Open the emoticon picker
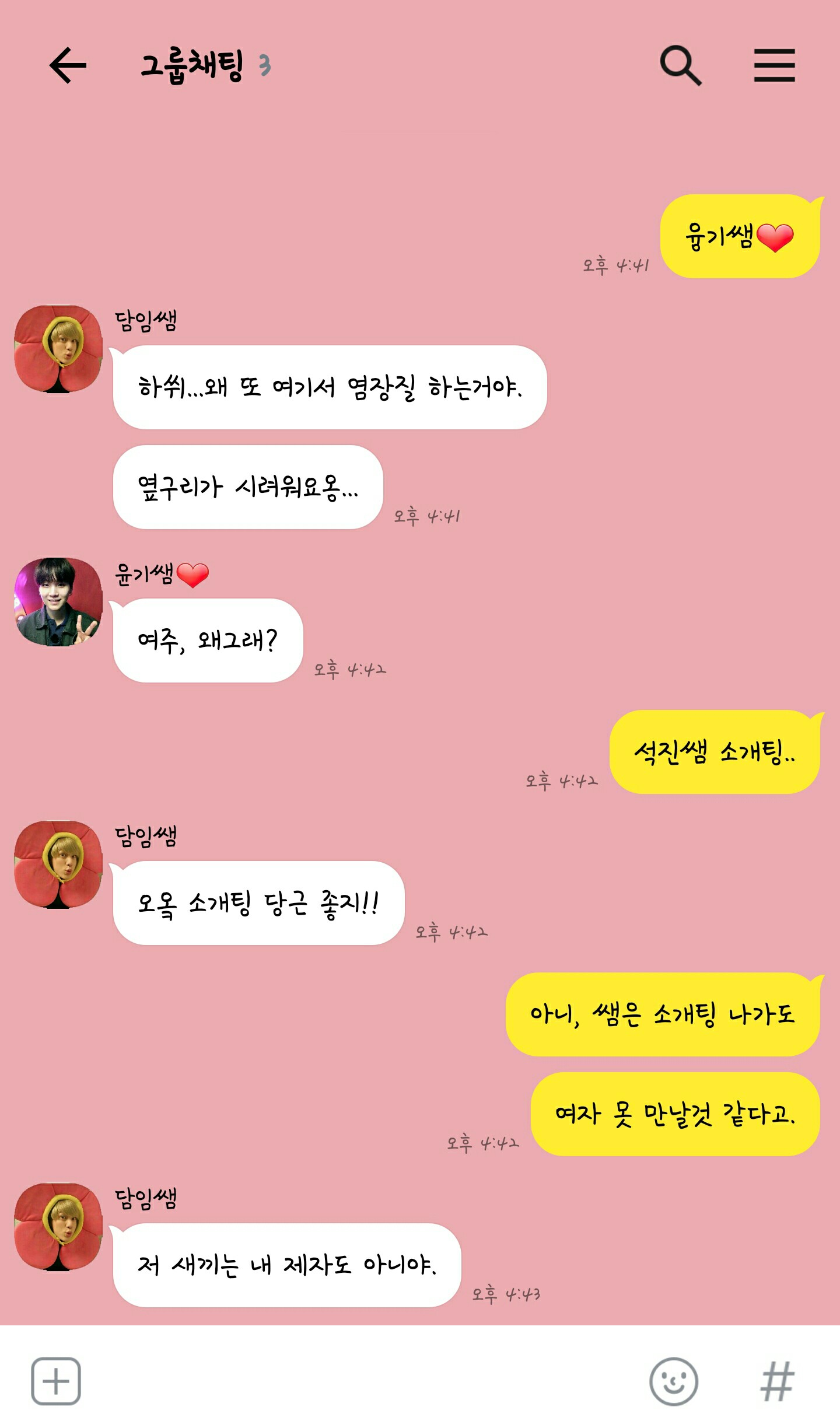This screenshot has width=840, height=1428. 674,1381
